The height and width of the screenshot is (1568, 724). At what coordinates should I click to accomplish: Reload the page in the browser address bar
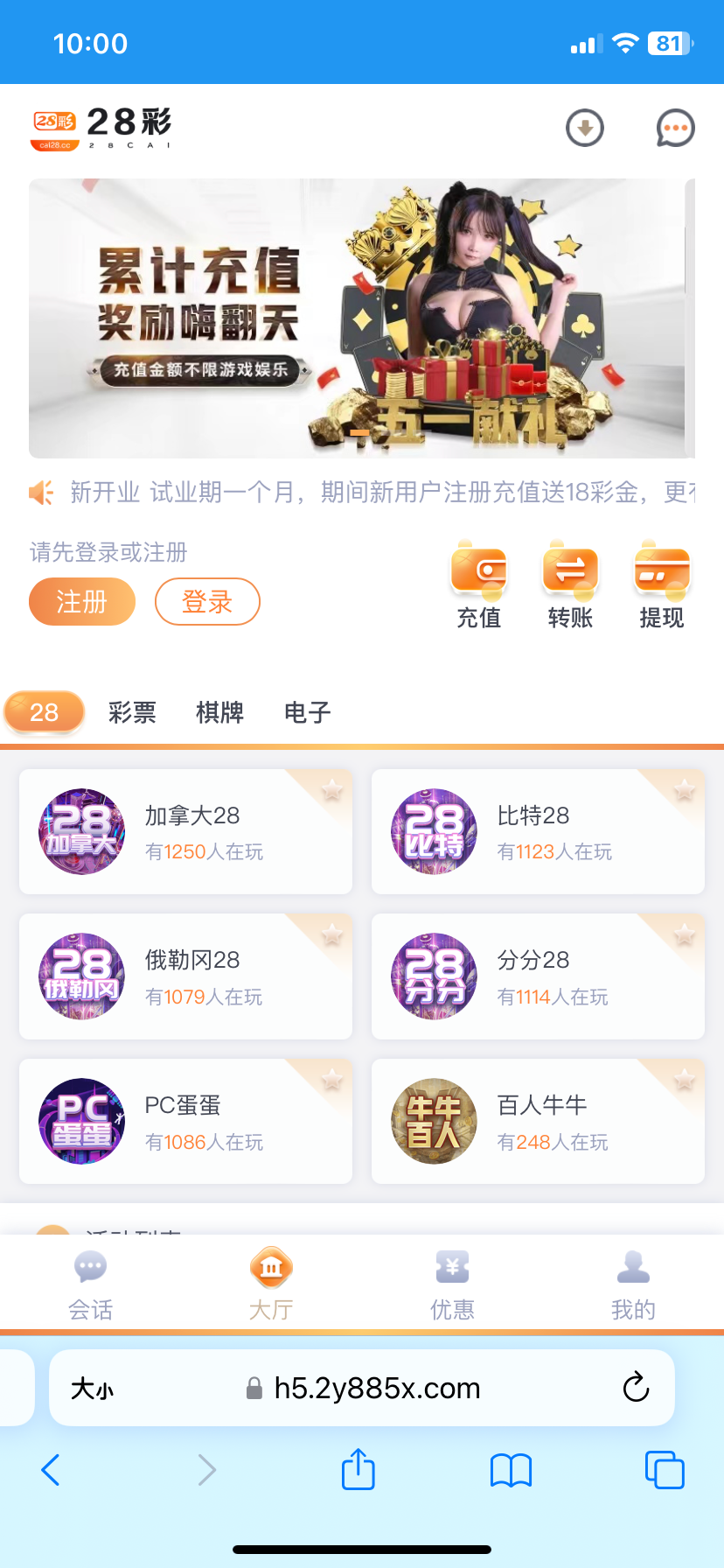[636, 1387]
